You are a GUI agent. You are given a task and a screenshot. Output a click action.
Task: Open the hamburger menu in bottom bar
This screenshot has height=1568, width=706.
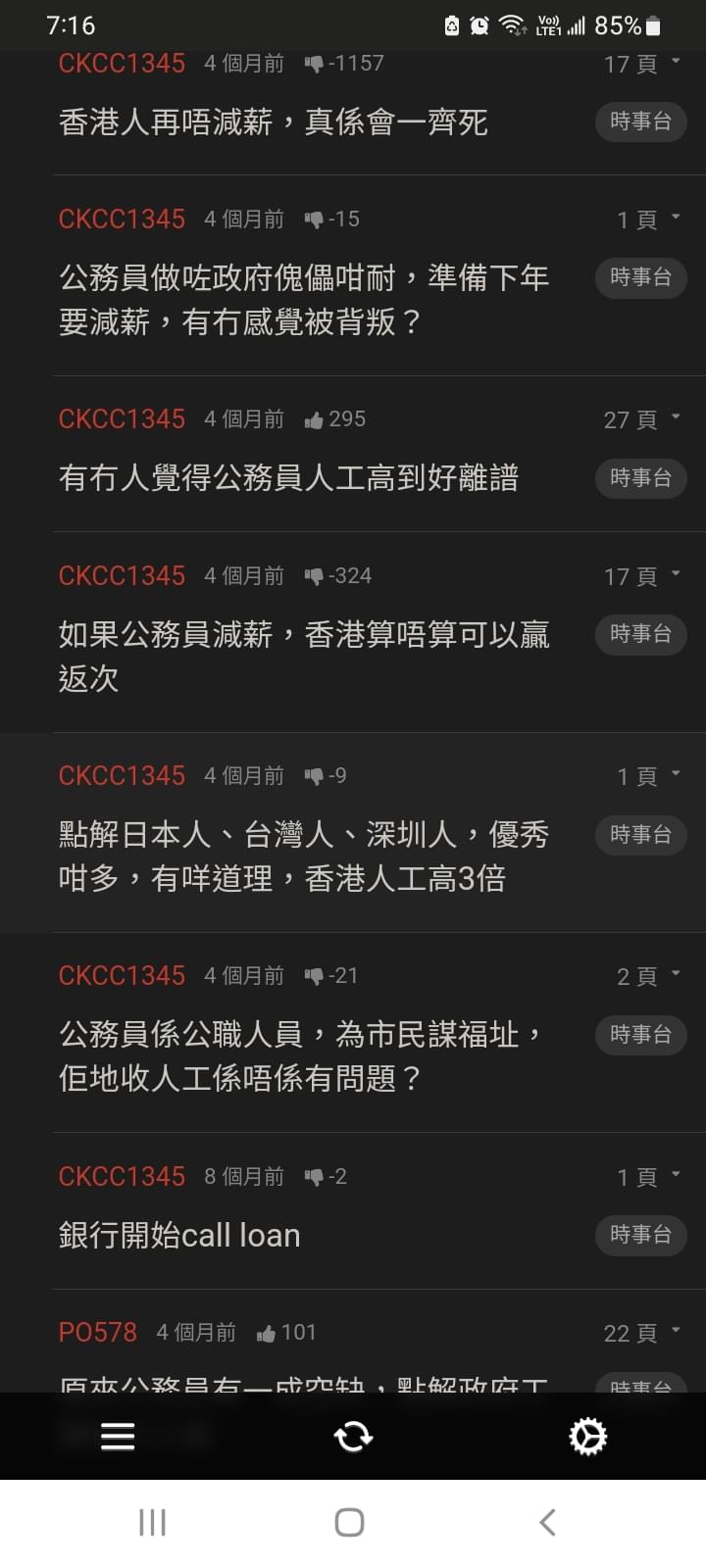coord(118,1437)
